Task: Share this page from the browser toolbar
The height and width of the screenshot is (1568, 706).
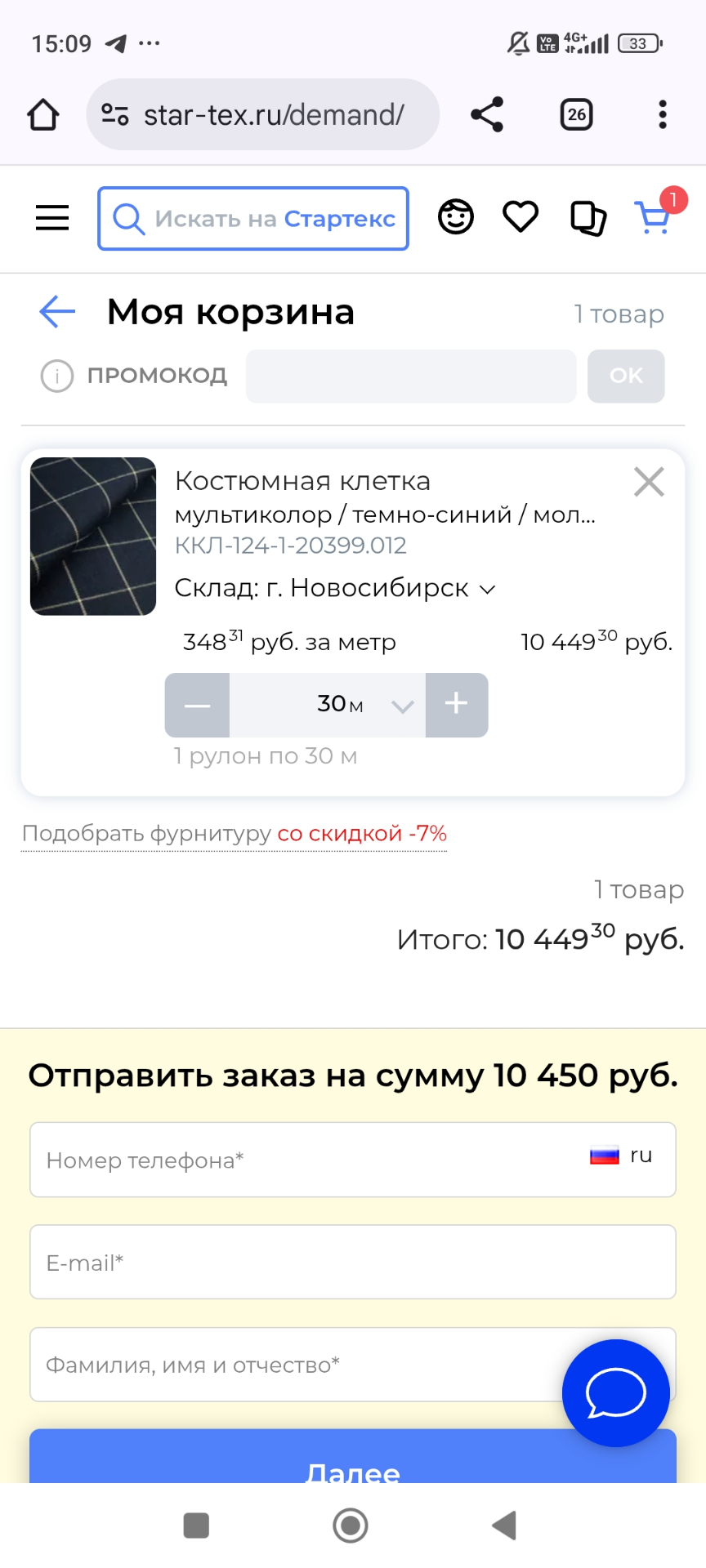Action: click(x=487, y=115)
